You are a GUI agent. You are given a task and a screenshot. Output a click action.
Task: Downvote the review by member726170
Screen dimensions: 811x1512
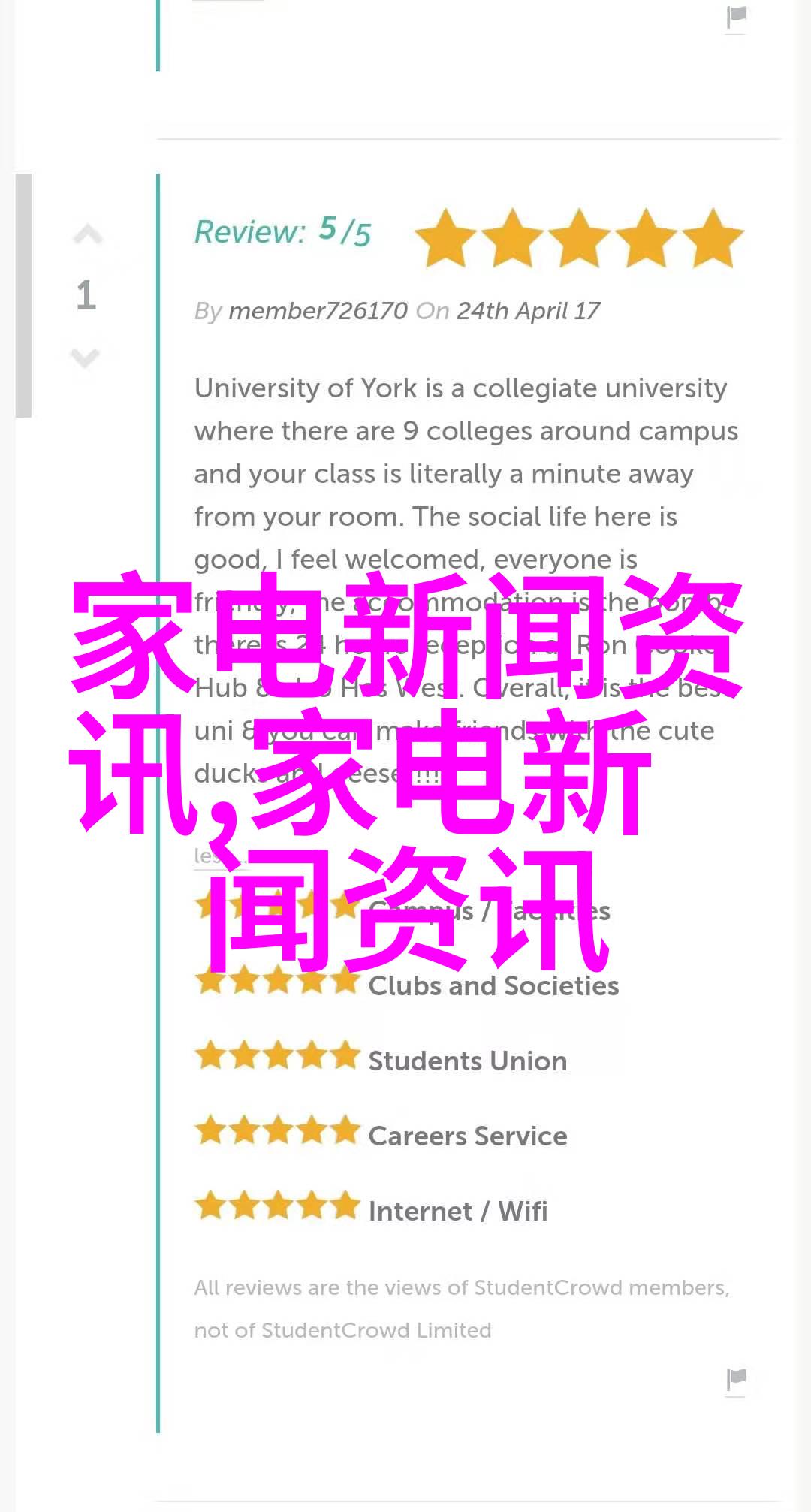coord(86,358)
